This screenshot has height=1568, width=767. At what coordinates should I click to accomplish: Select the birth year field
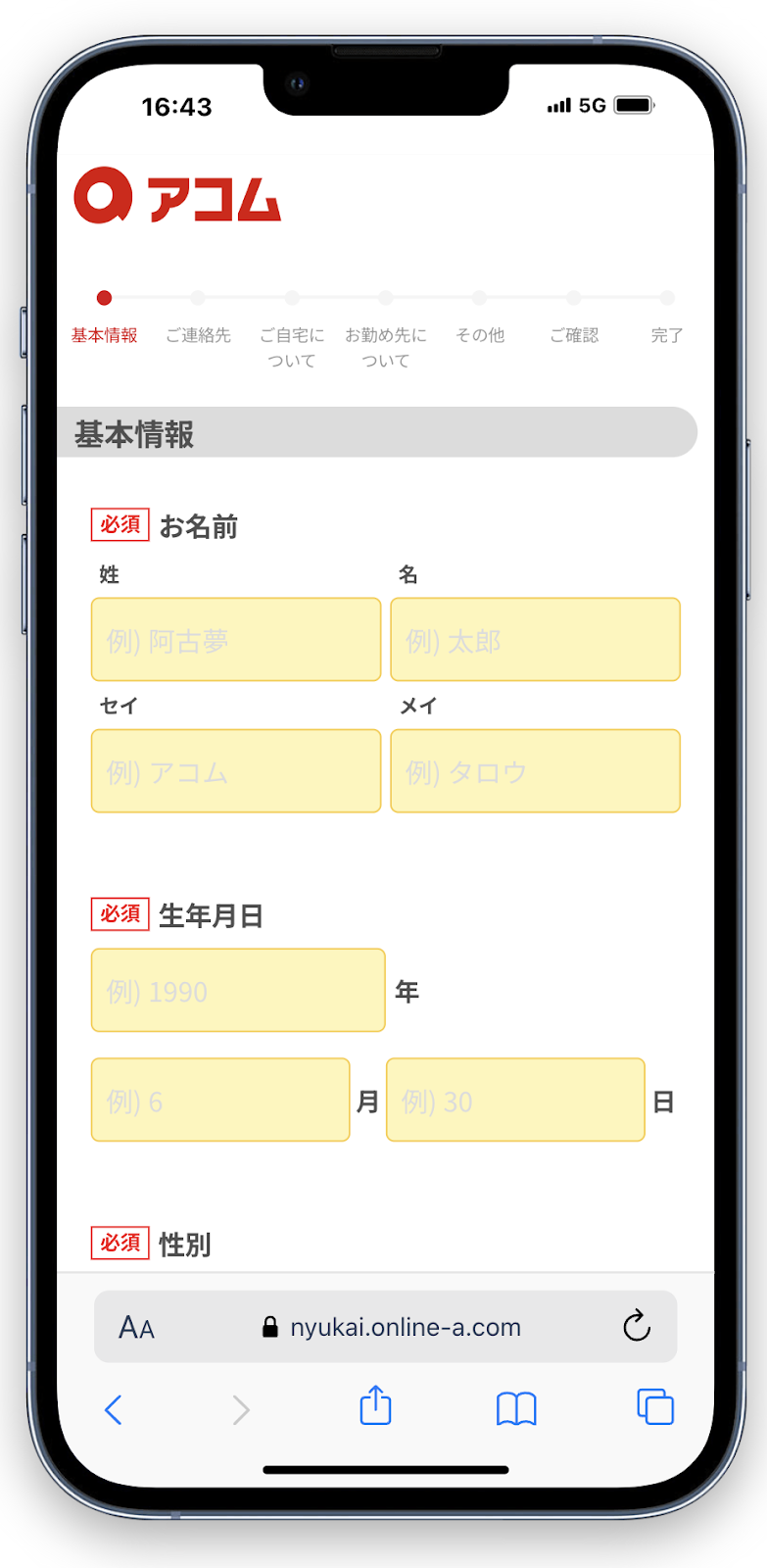click(x=238, y=990)
